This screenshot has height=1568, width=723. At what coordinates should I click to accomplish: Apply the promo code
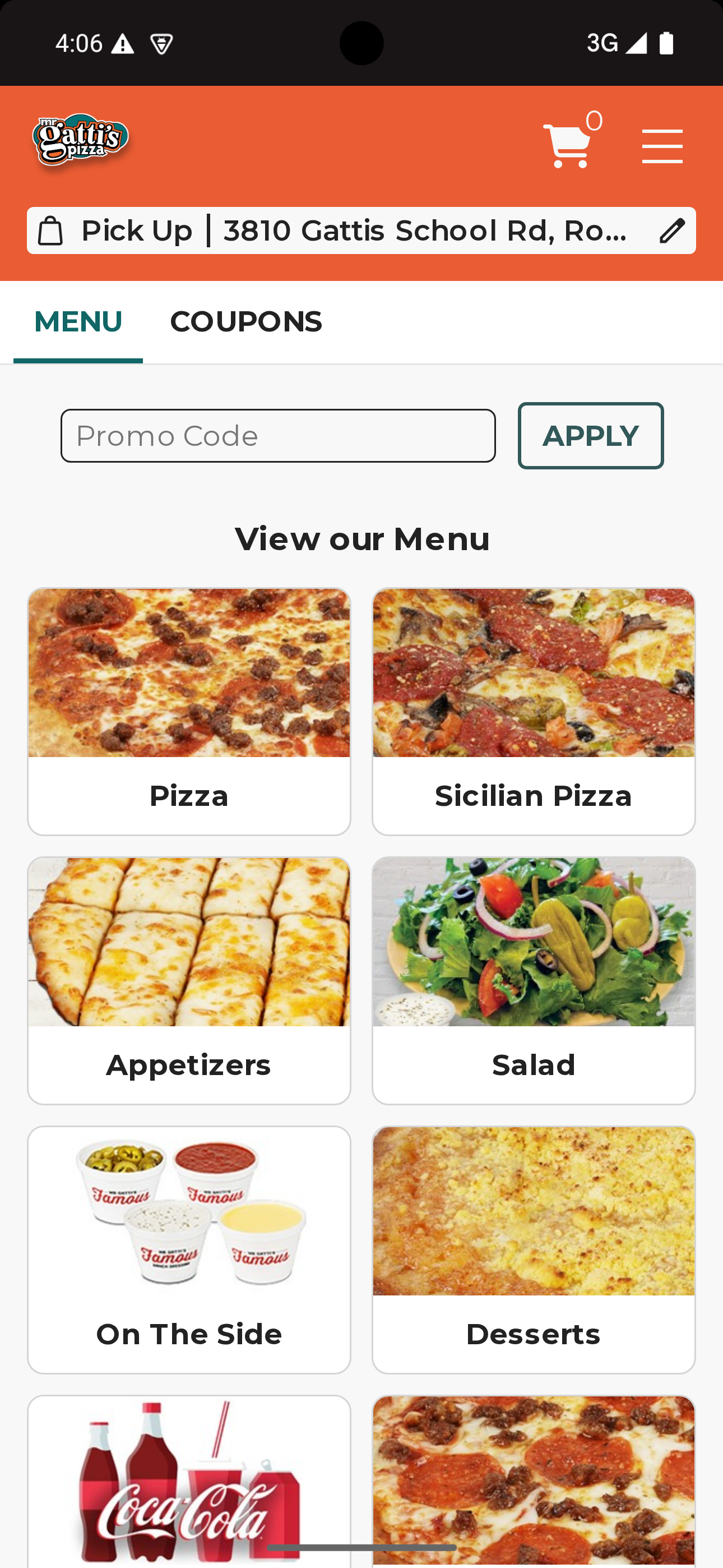point(590,436)
